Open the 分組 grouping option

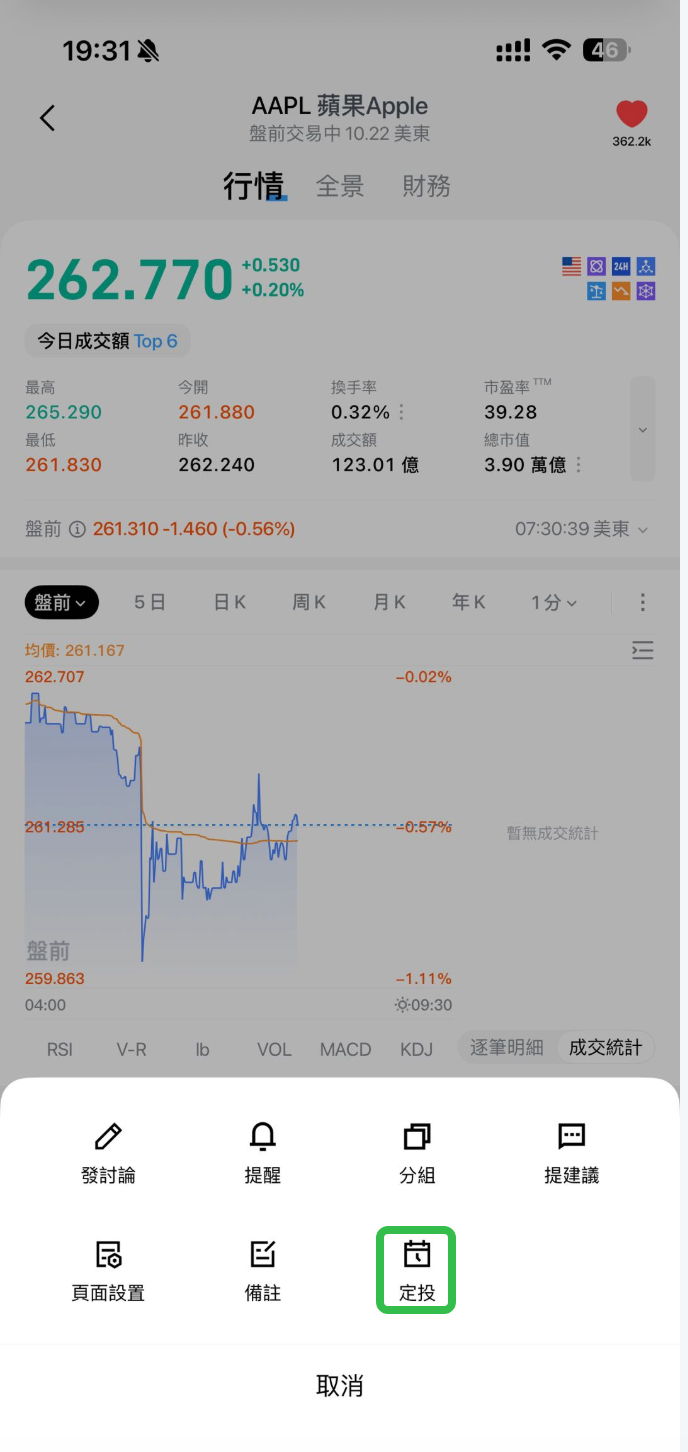tap(417, 1153)
